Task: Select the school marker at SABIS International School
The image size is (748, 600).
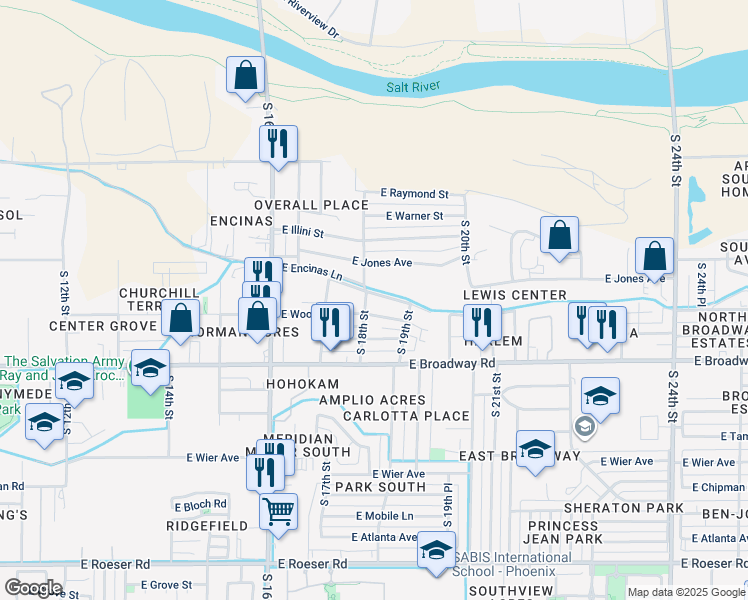Action: tap(436, 550)
